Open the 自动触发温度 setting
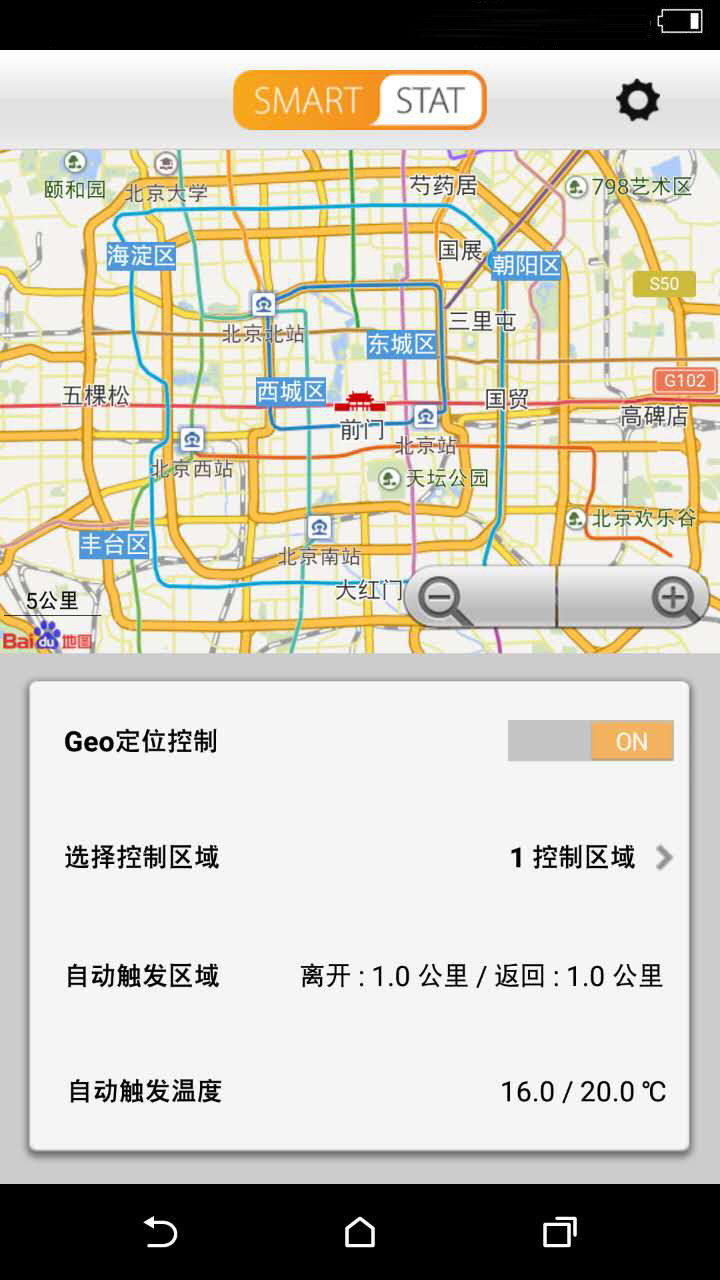Image resolution: width=720 pixels, height=1280 pixels. [x=360, y=1091]
